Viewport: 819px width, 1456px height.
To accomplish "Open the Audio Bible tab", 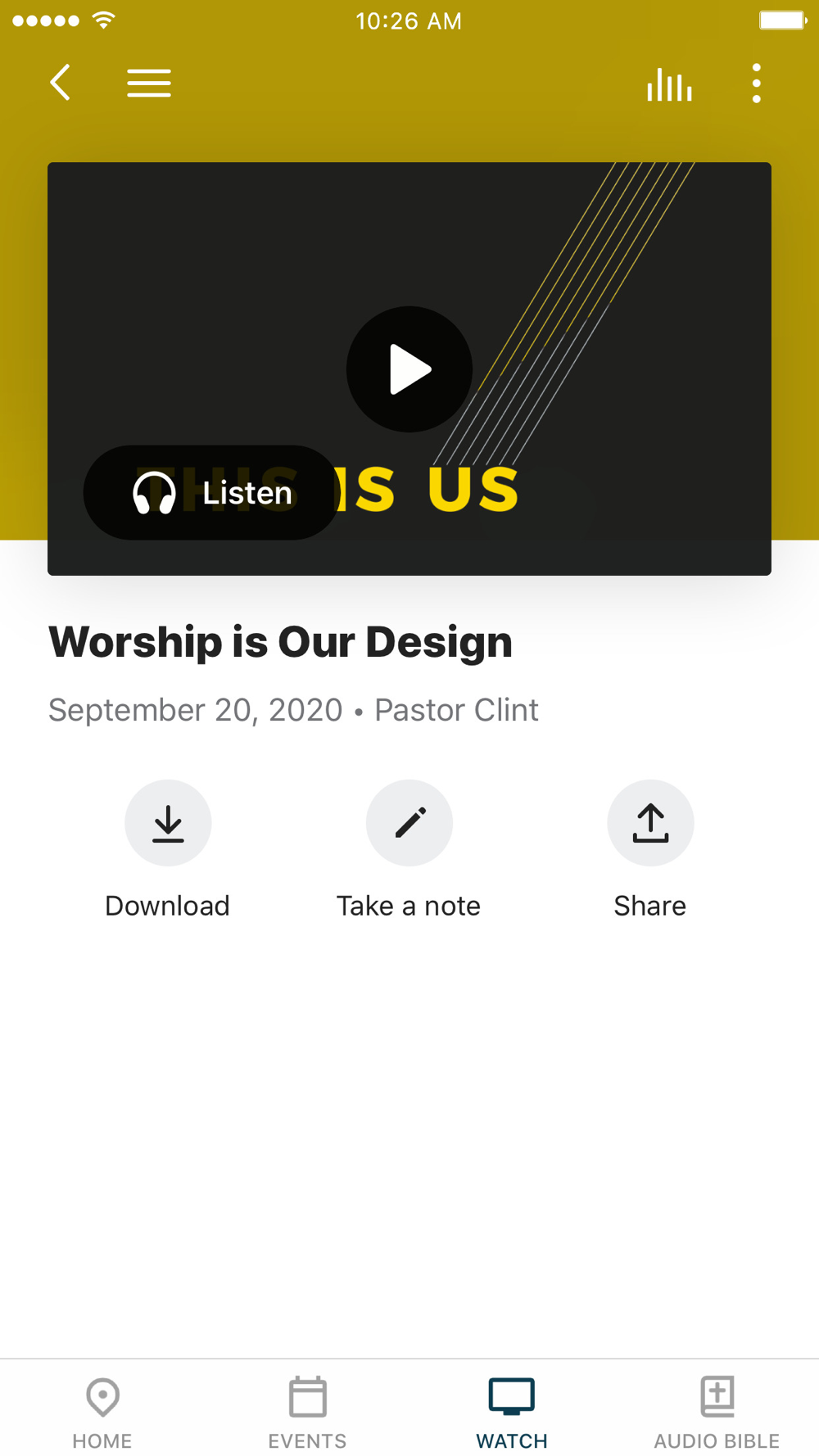I will pos(717,1413).
